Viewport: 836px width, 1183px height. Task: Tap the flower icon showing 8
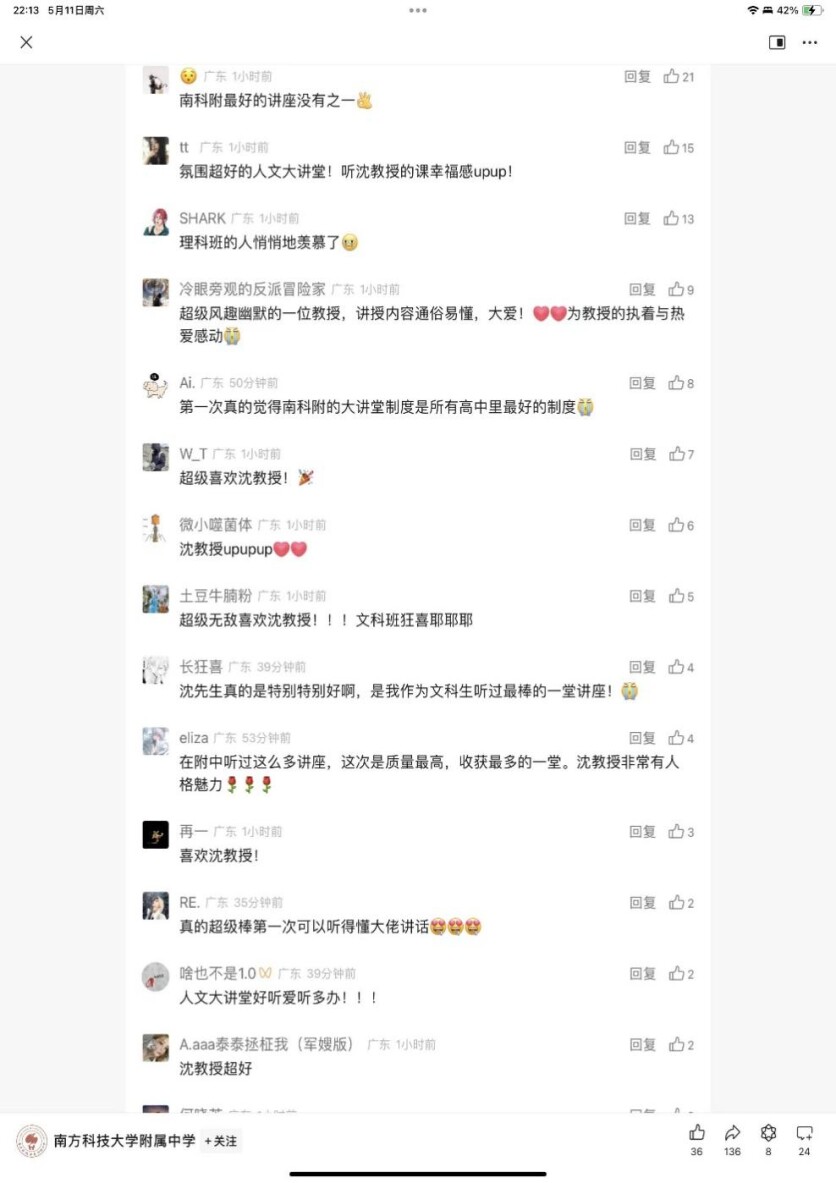(768, 1133)
